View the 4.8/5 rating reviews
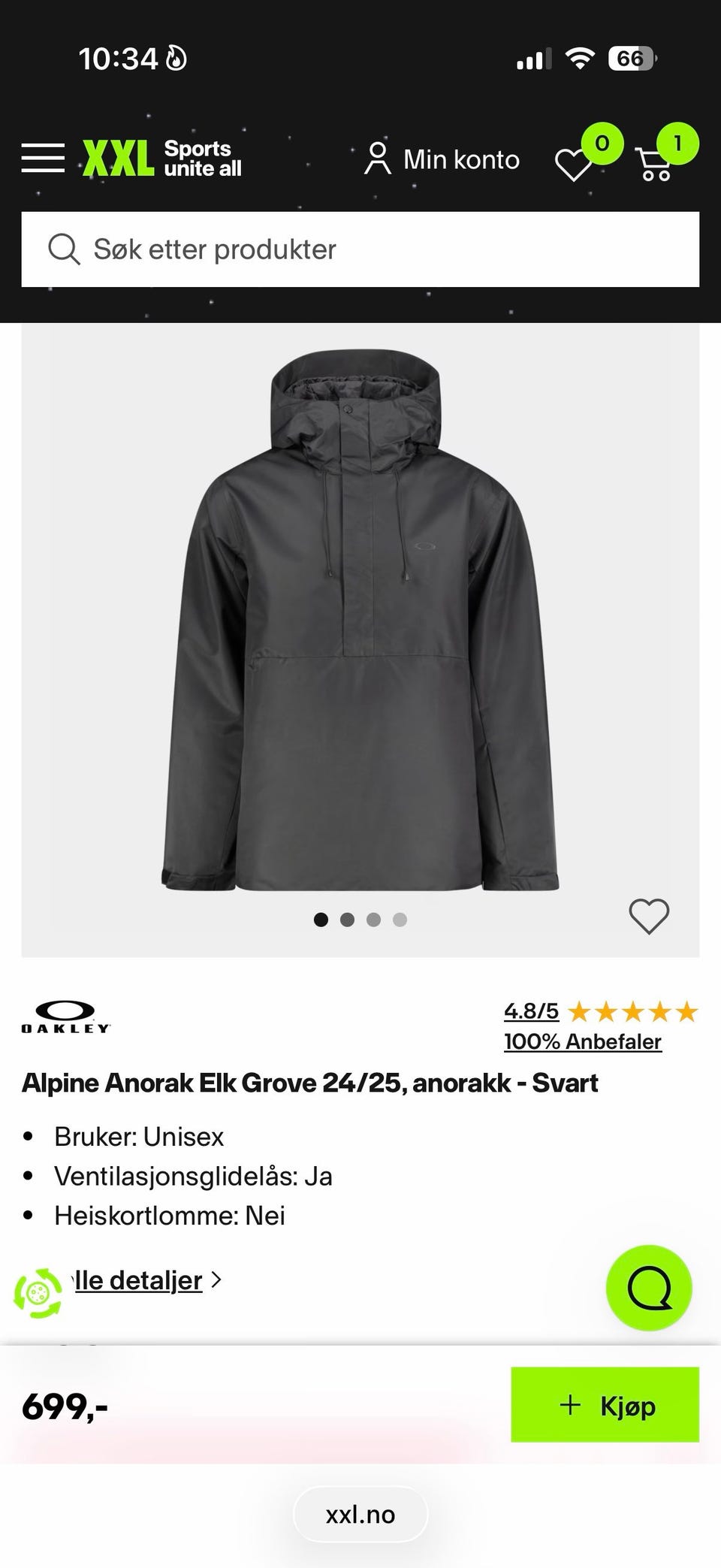Screen dimensions: 721x1568 [531, 1011]
